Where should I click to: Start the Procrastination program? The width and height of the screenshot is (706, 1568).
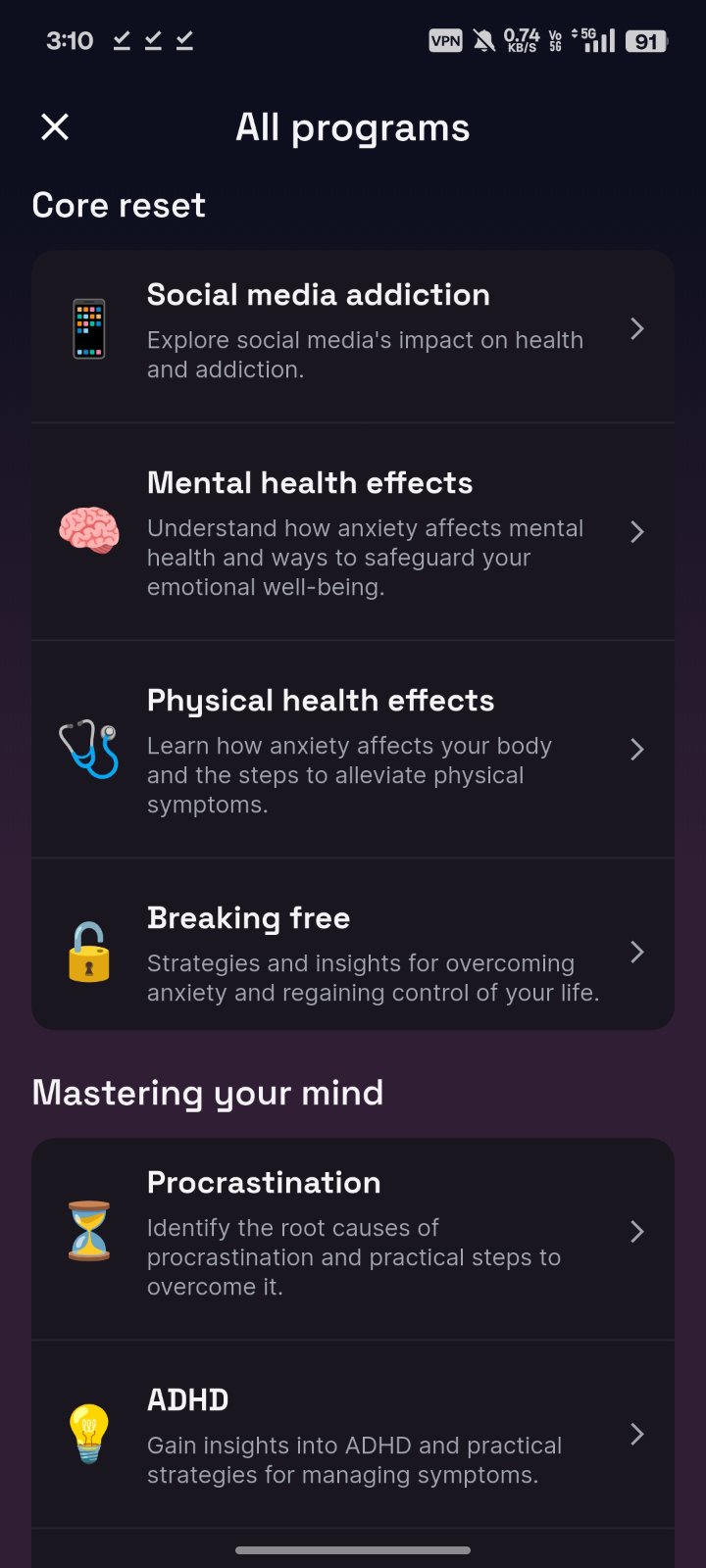pyautogui.click(x=353, y=1232)
